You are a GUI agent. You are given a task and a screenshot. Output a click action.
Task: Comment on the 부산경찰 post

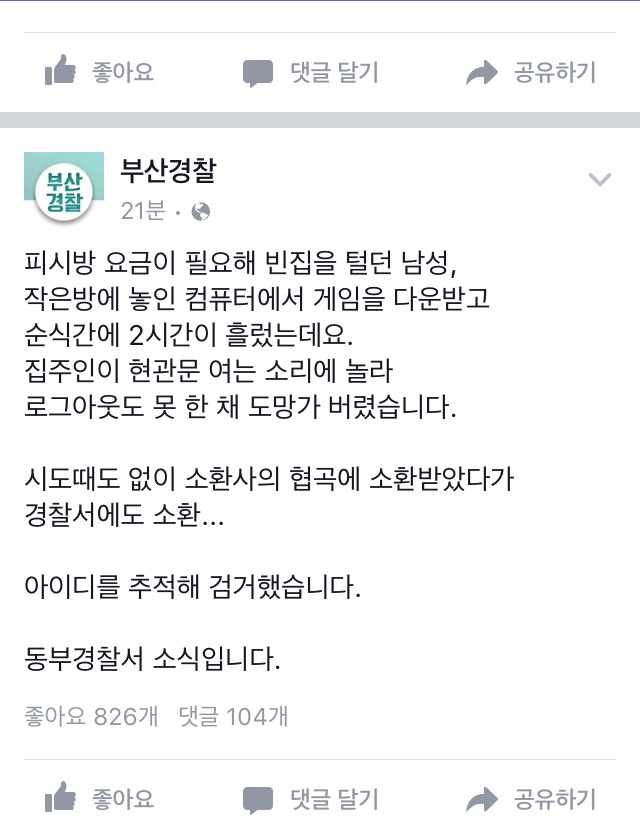point(311,799)
